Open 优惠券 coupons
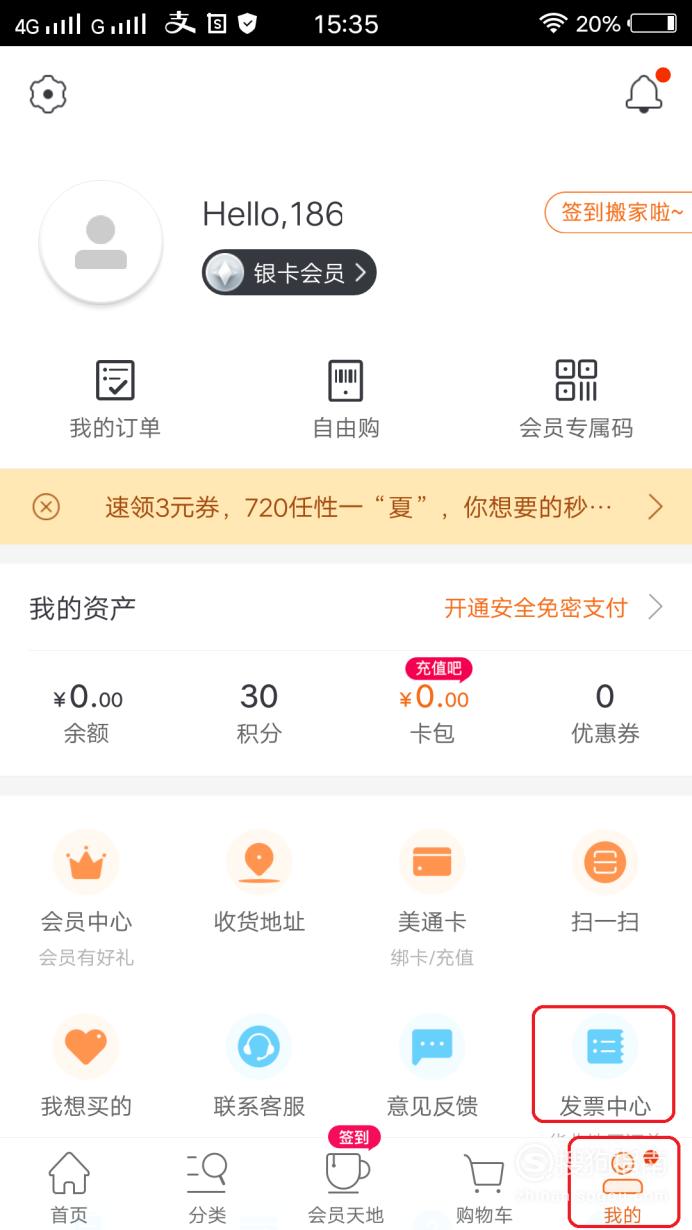The height and width of the screenshot is (1230, 692). pos(605,712)
